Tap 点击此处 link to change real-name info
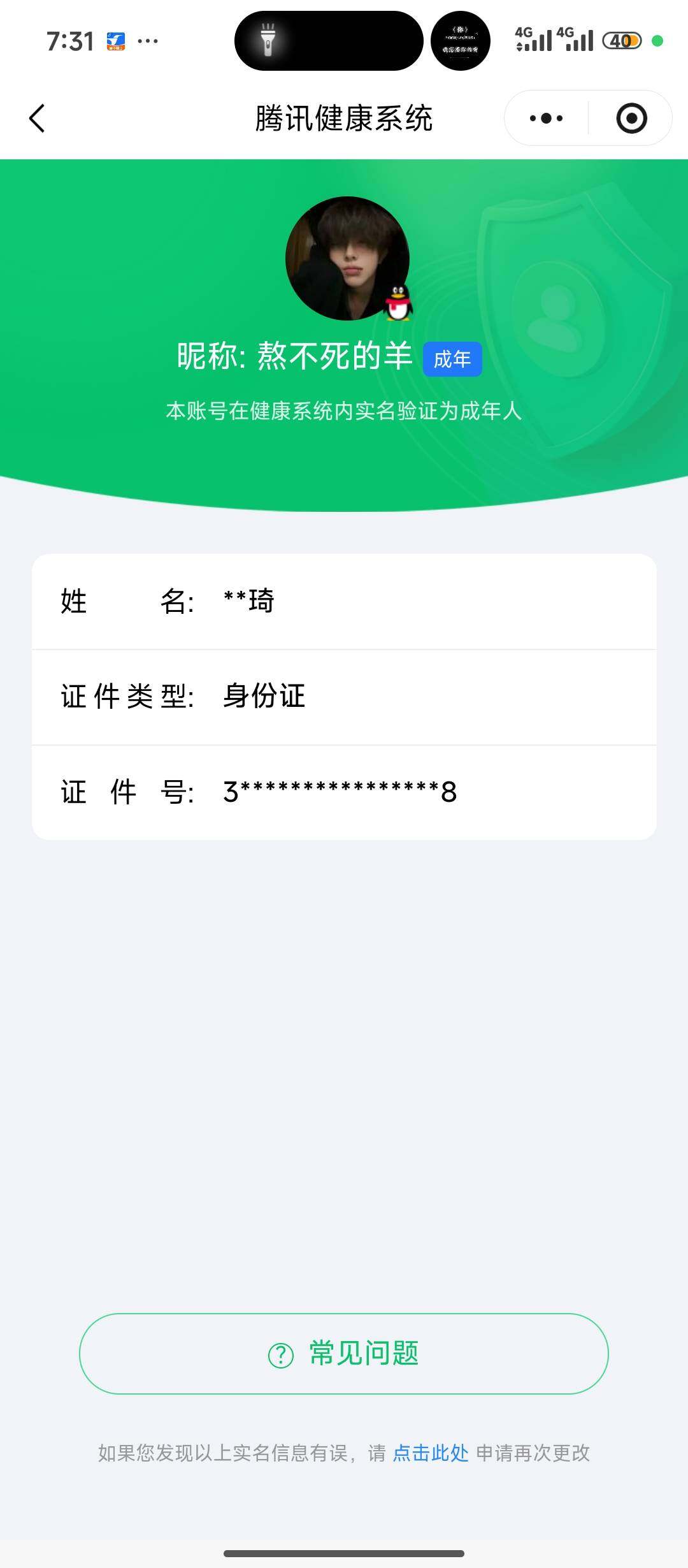 click(x=431, y=1453)
